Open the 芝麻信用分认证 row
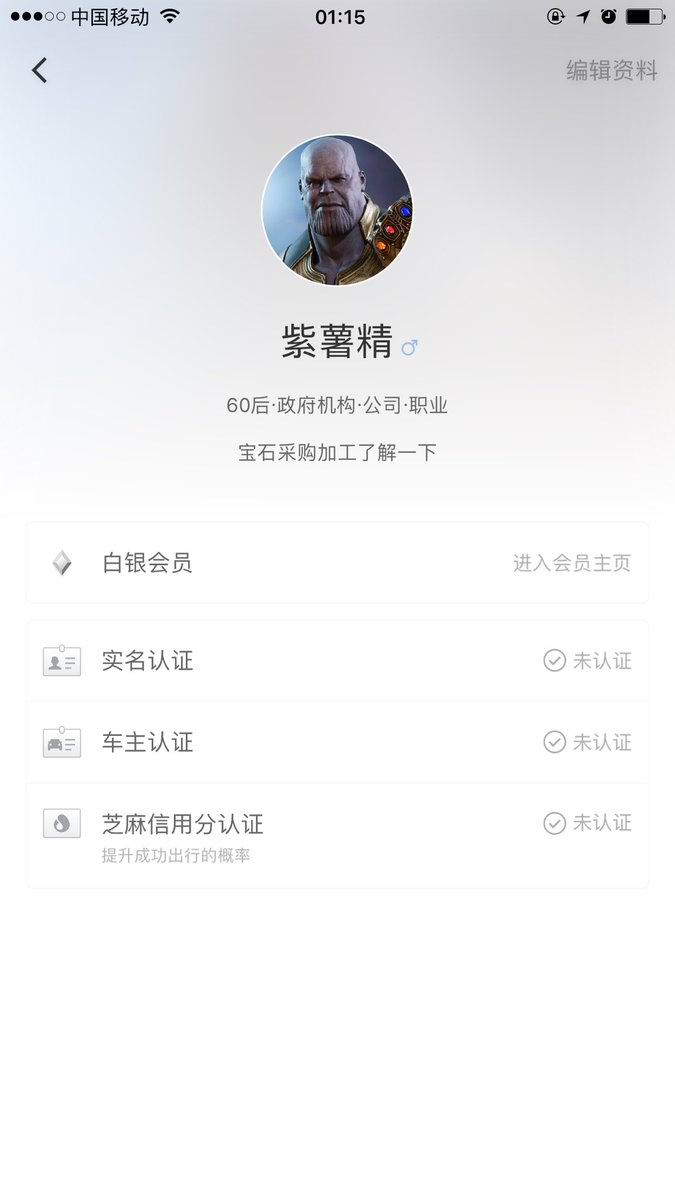 337,834
